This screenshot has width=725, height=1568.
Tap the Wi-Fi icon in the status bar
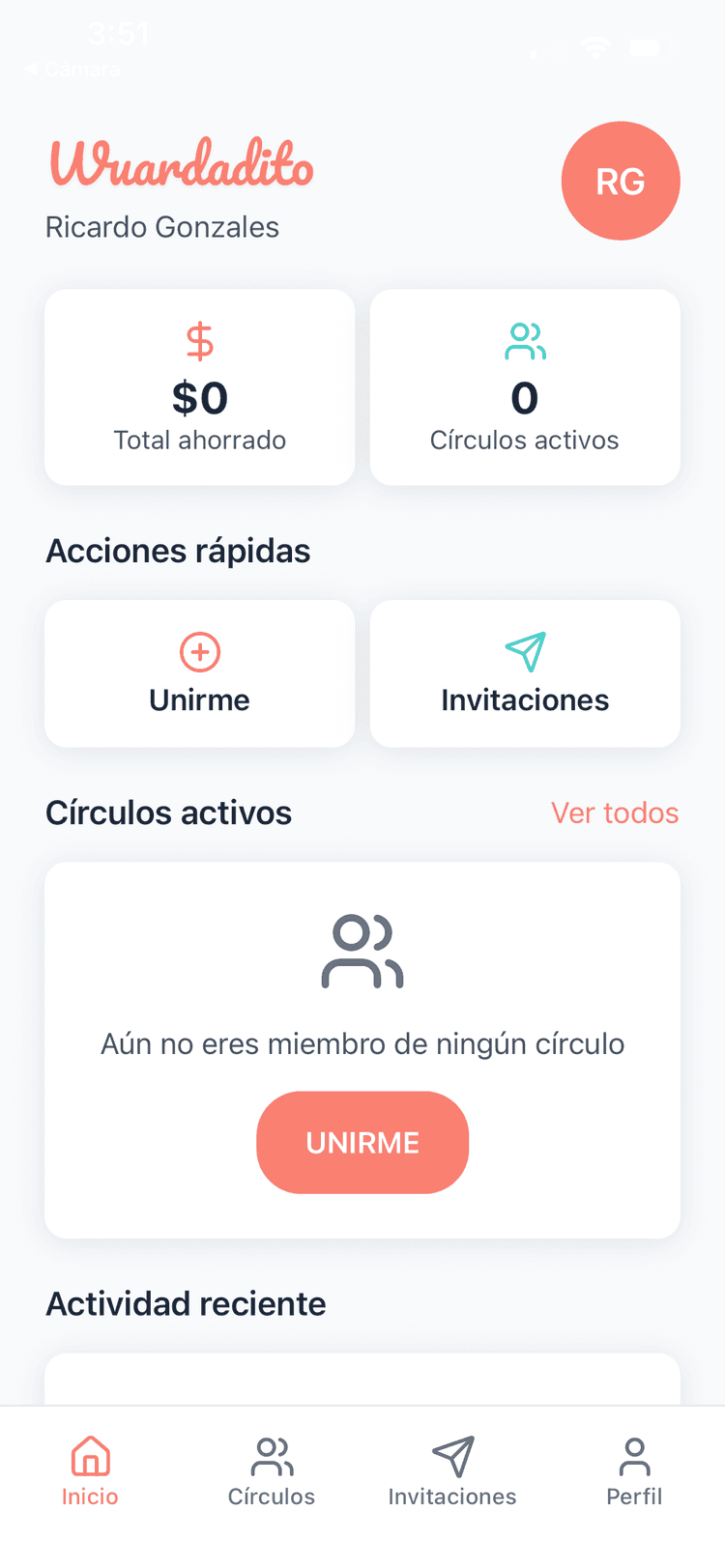pyautogui.click(x=595, y=46)
